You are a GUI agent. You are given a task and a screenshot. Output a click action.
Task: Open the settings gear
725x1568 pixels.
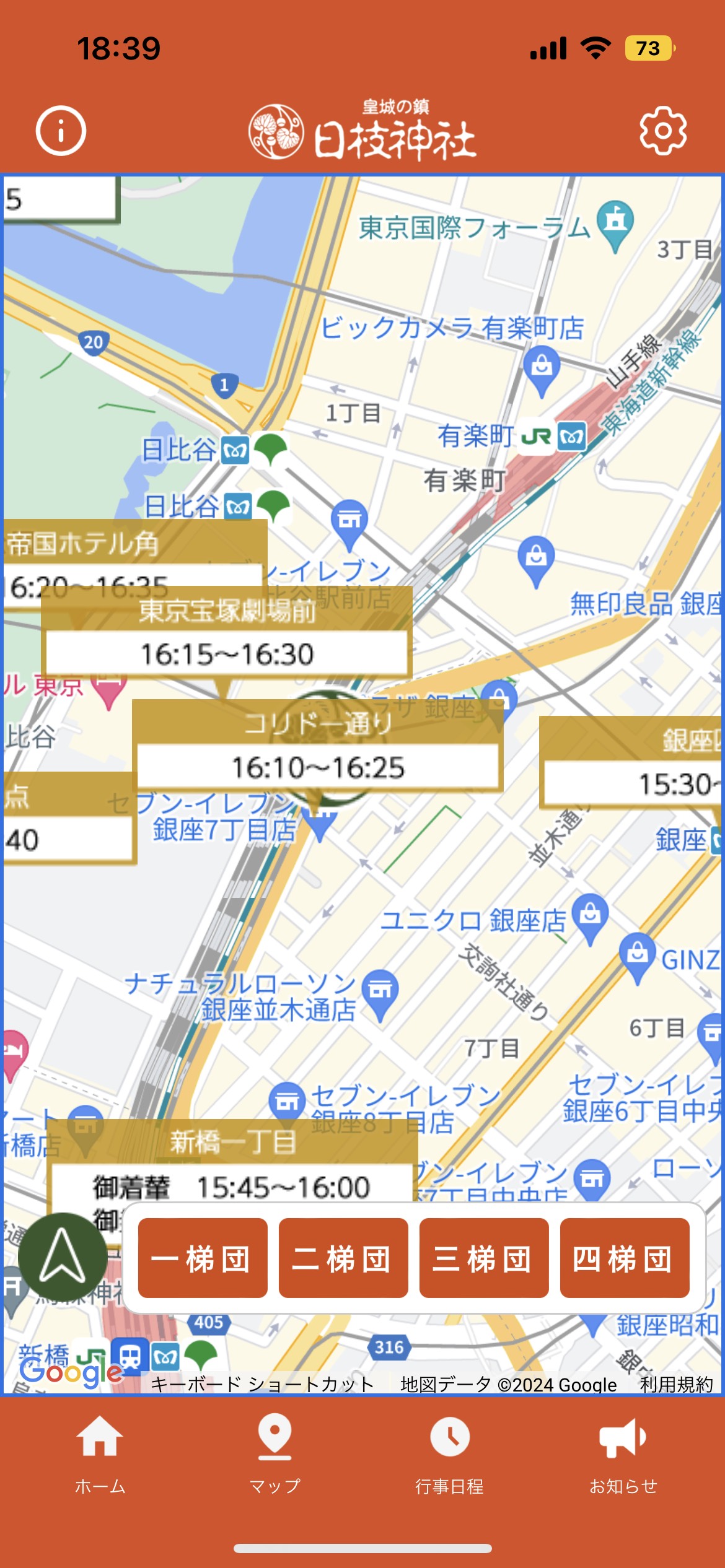tap(662, 131)
